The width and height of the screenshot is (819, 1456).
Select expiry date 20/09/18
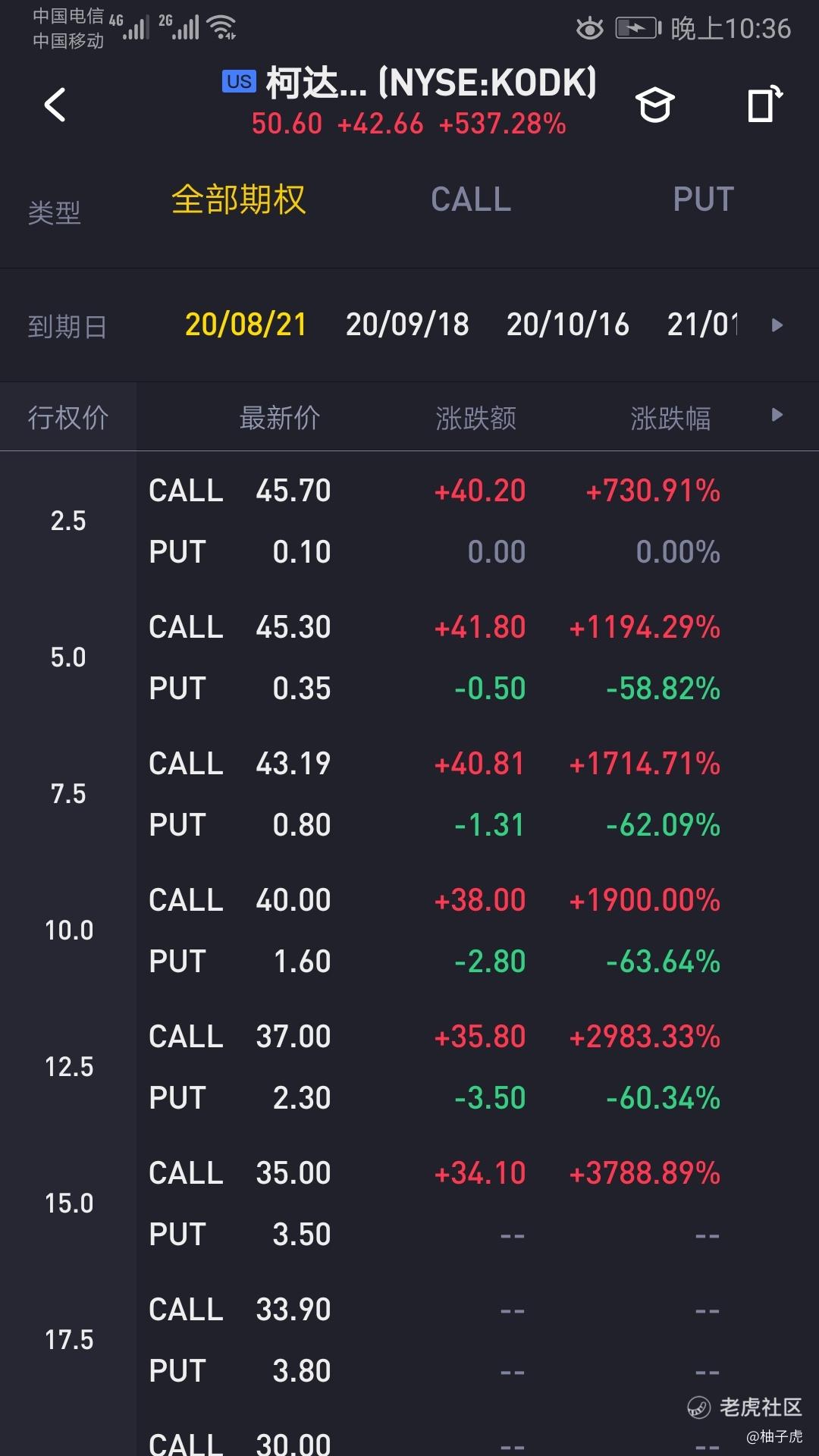point(407,325)
